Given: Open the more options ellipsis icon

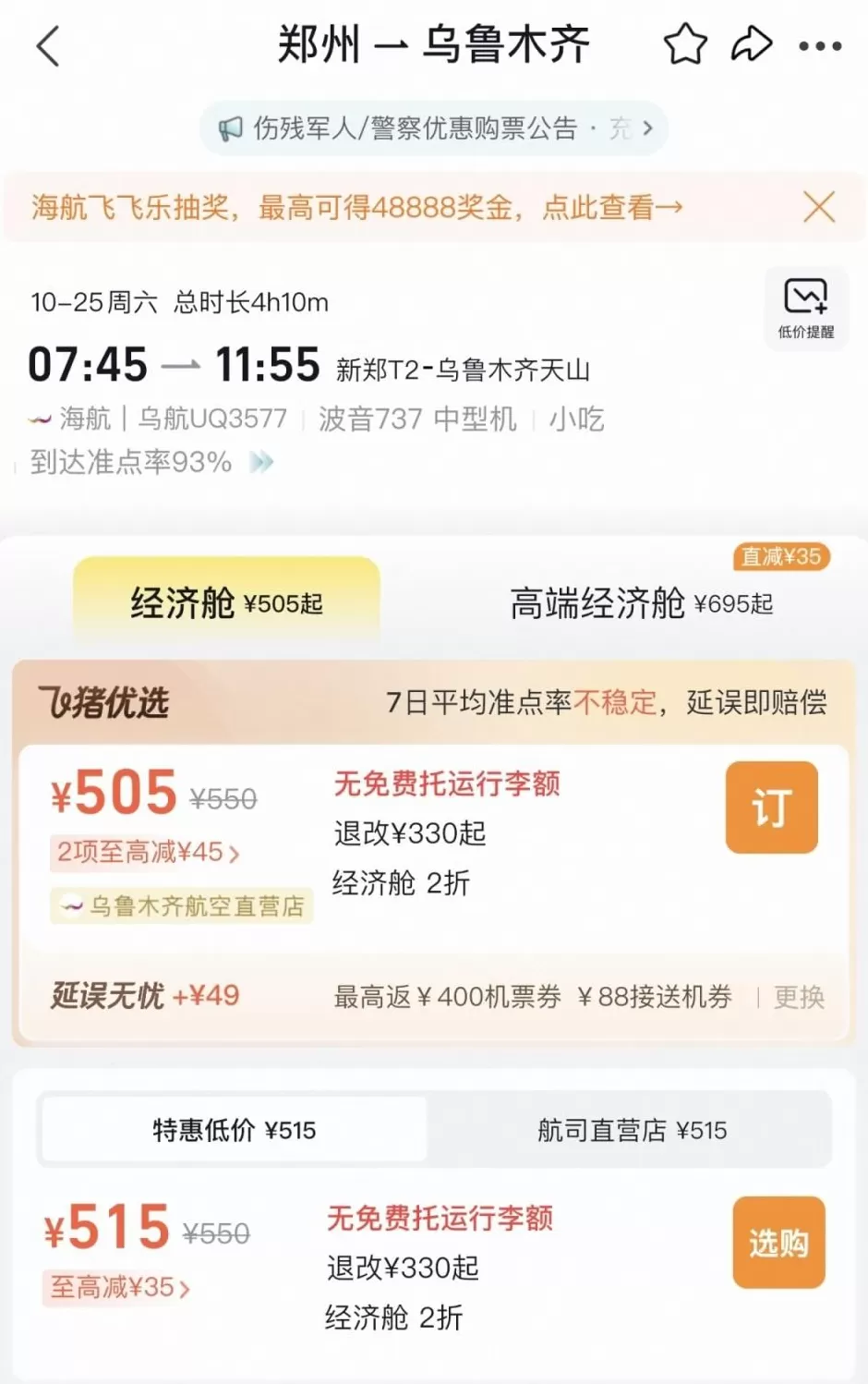Looking at the screenshot, I should pyautogui.click(x=819, y=44).
